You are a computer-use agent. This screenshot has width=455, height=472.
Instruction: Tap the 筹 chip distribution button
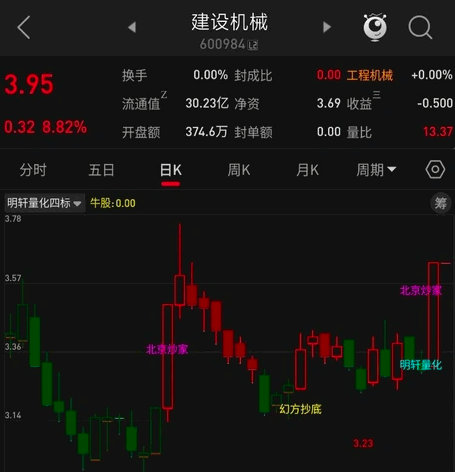tap(440, 203)
